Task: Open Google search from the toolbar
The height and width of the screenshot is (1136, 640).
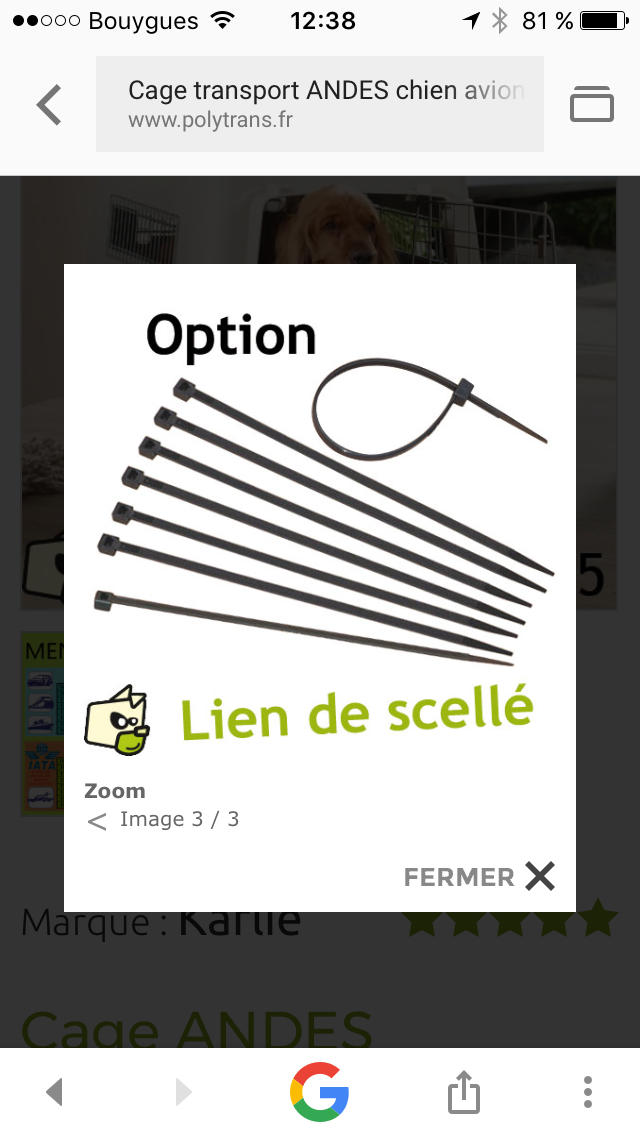Action: tap(319, 1092)
